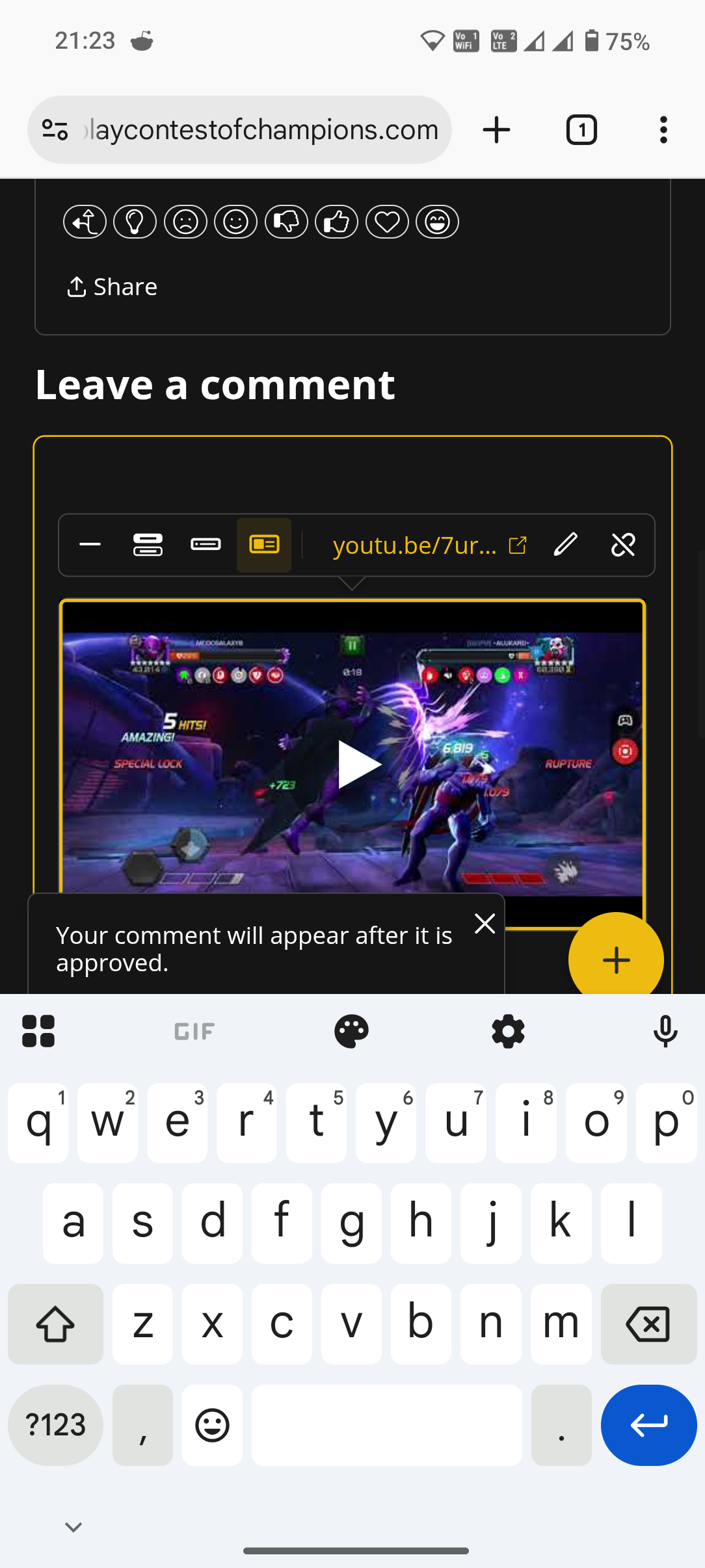React with the thumbs up icon
This screenshot has height=1568, width=705.
click(336, 222)
